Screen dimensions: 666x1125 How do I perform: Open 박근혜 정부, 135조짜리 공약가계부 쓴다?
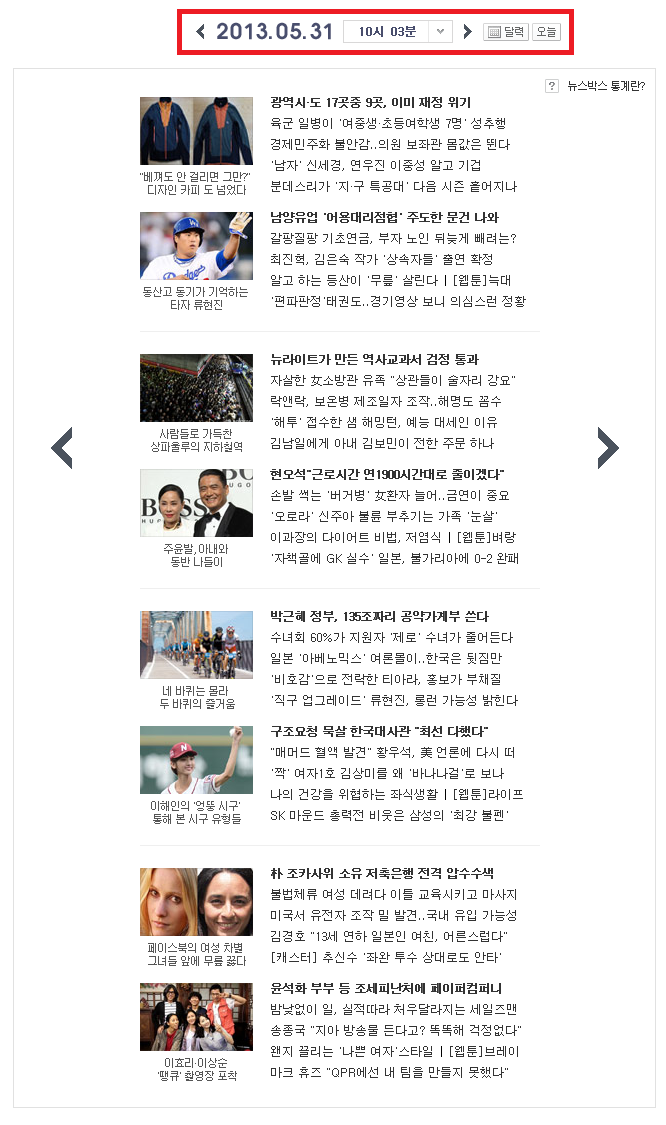tap(380, 616)
